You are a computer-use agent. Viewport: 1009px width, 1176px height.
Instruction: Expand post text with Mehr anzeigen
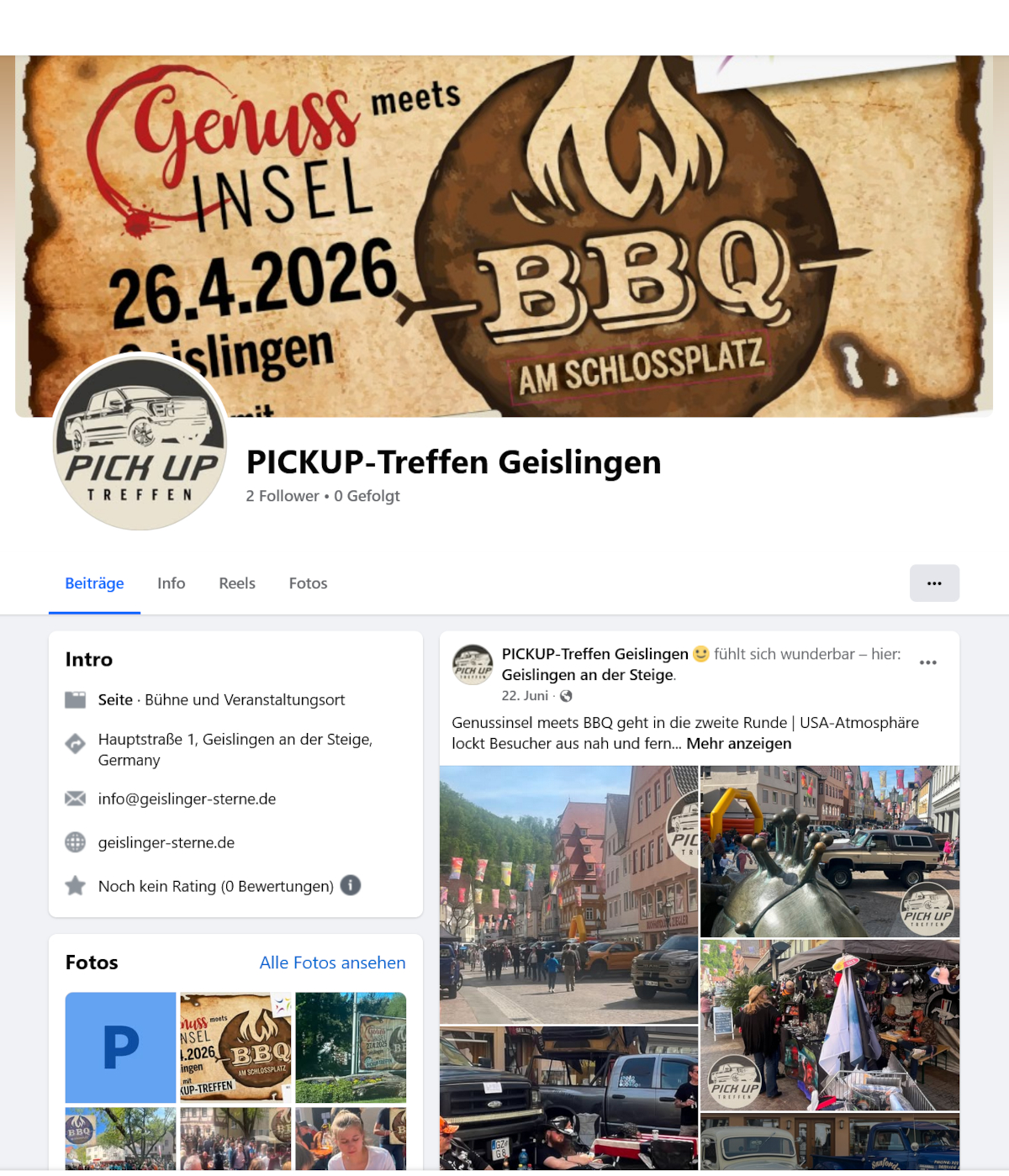(x=738, y=743)
